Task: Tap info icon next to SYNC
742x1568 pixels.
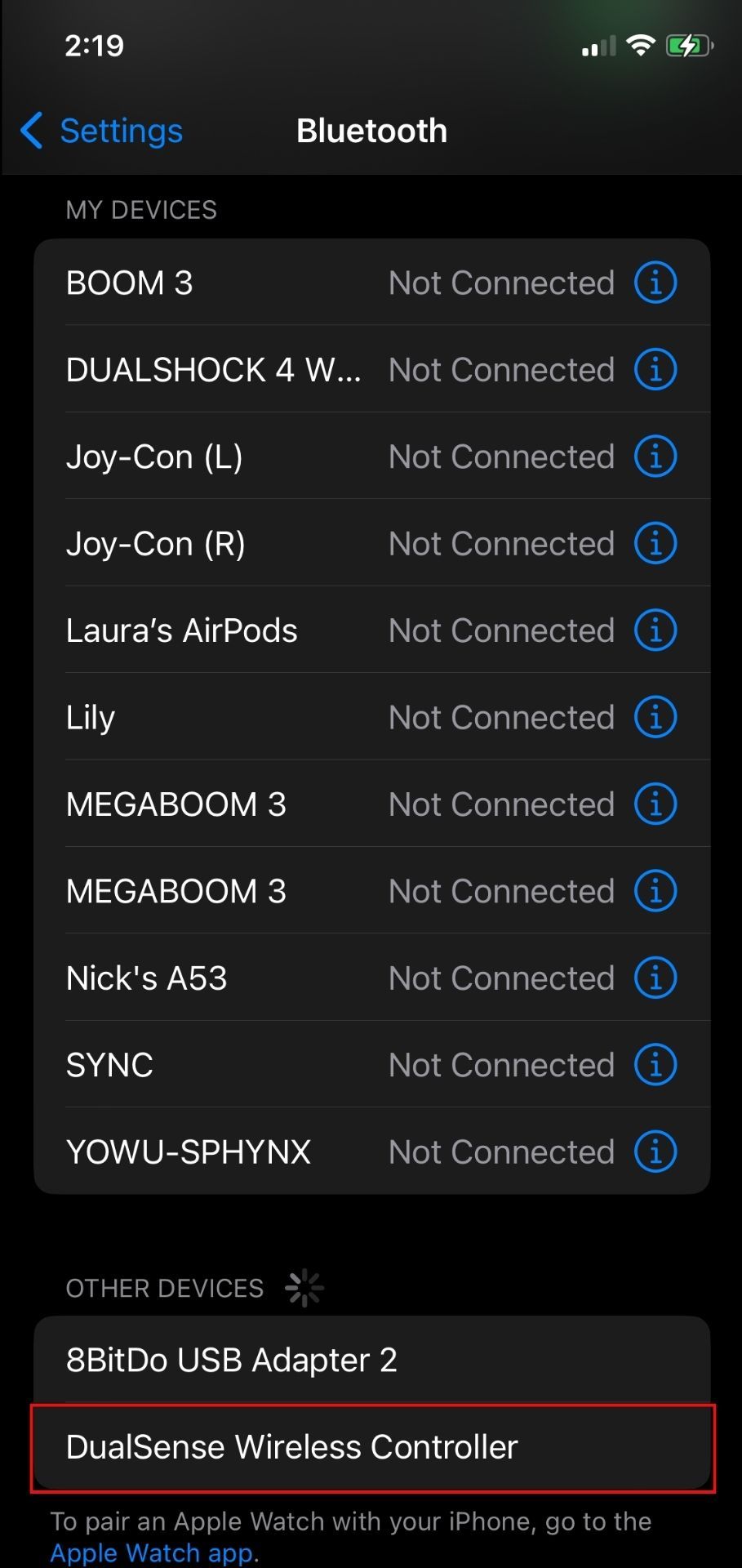Action: pyautogui.click(x=655, y=1064)
